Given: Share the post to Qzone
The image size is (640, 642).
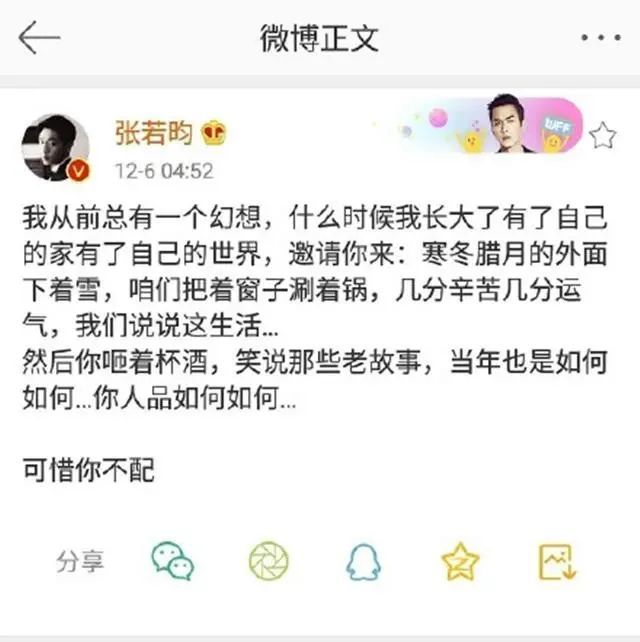Looking at the screenshot, I should click(460, 561).
